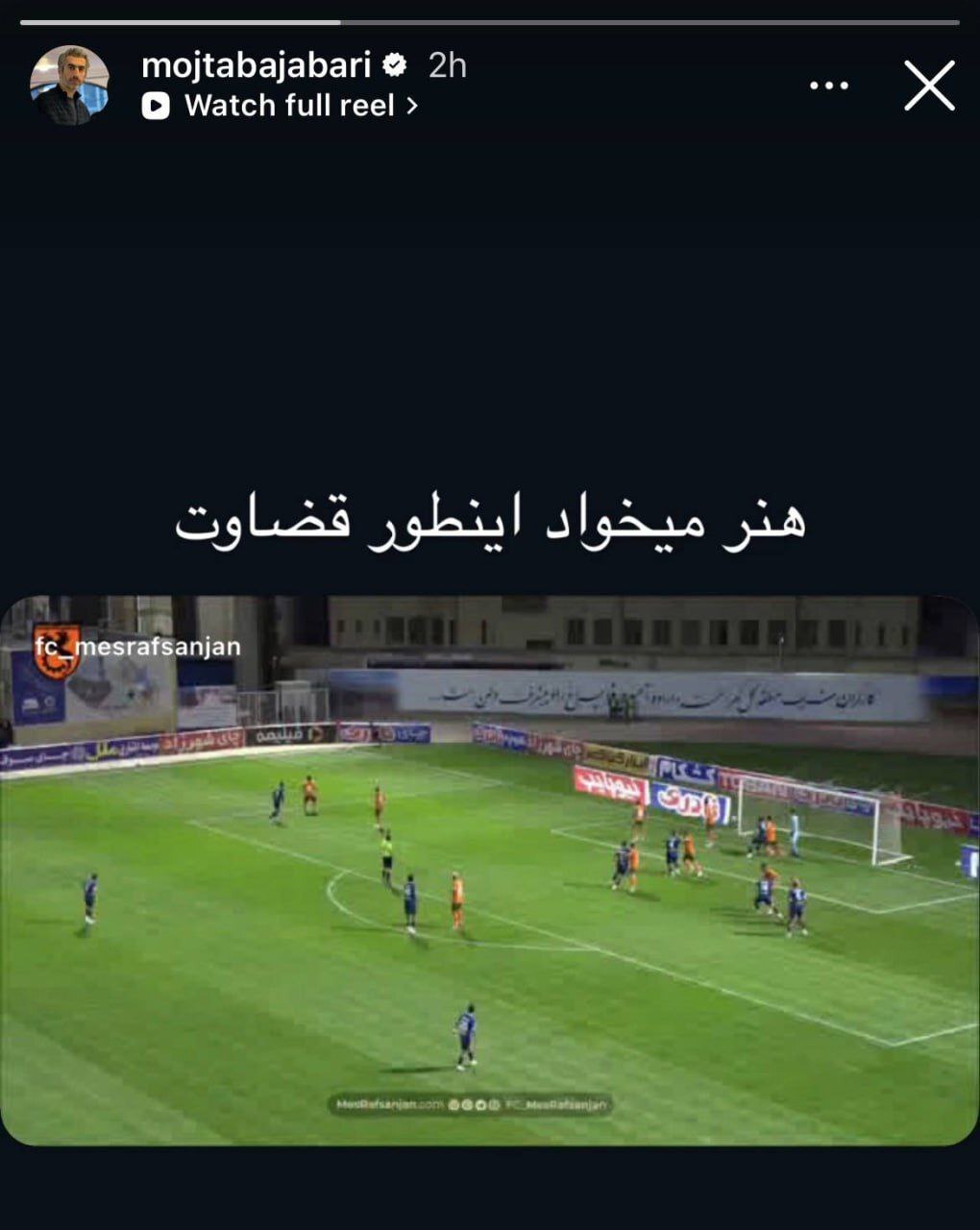Open mojtabajabari's profile picture
The image size is (980, 1230).
pos(69,86)
